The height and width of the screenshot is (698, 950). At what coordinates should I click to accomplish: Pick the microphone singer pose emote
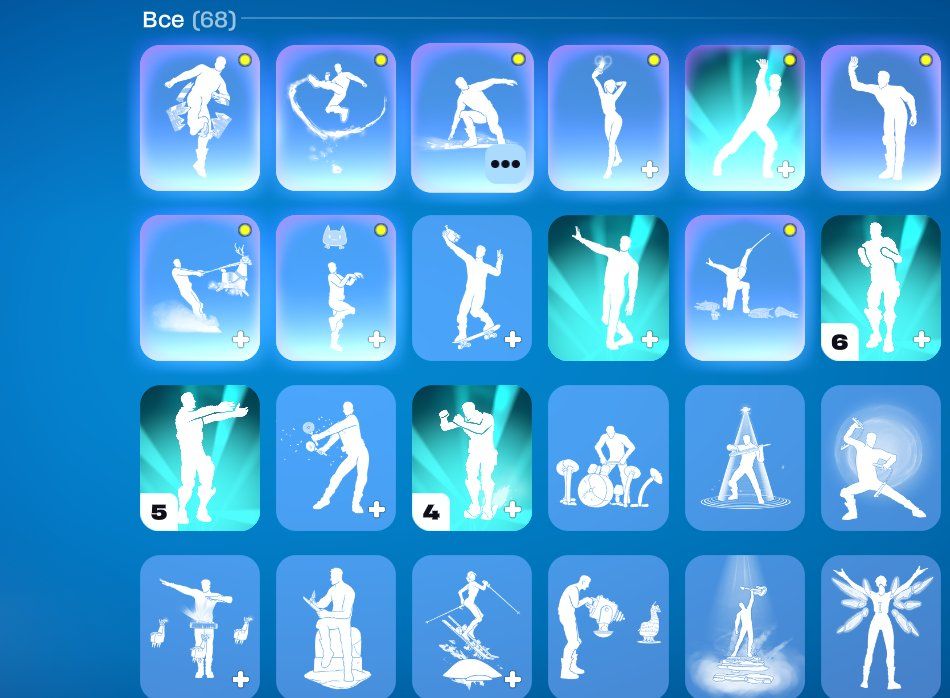pyautogui.click(x=880, y=460)
